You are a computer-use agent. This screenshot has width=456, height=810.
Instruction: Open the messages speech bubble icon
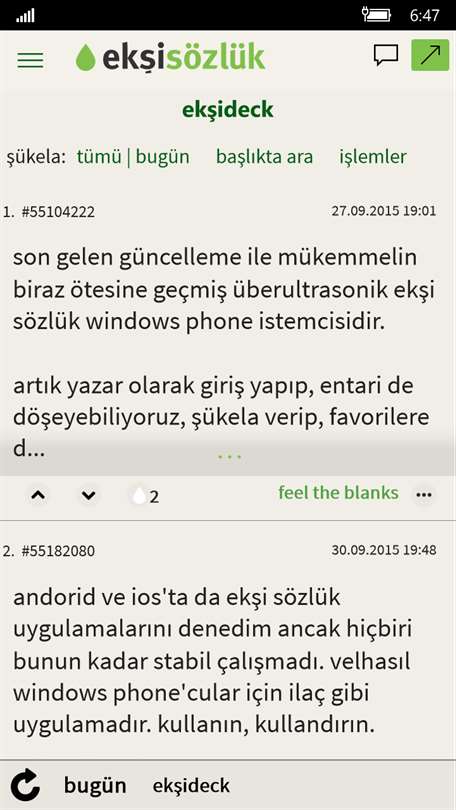[x=386, y=55]
